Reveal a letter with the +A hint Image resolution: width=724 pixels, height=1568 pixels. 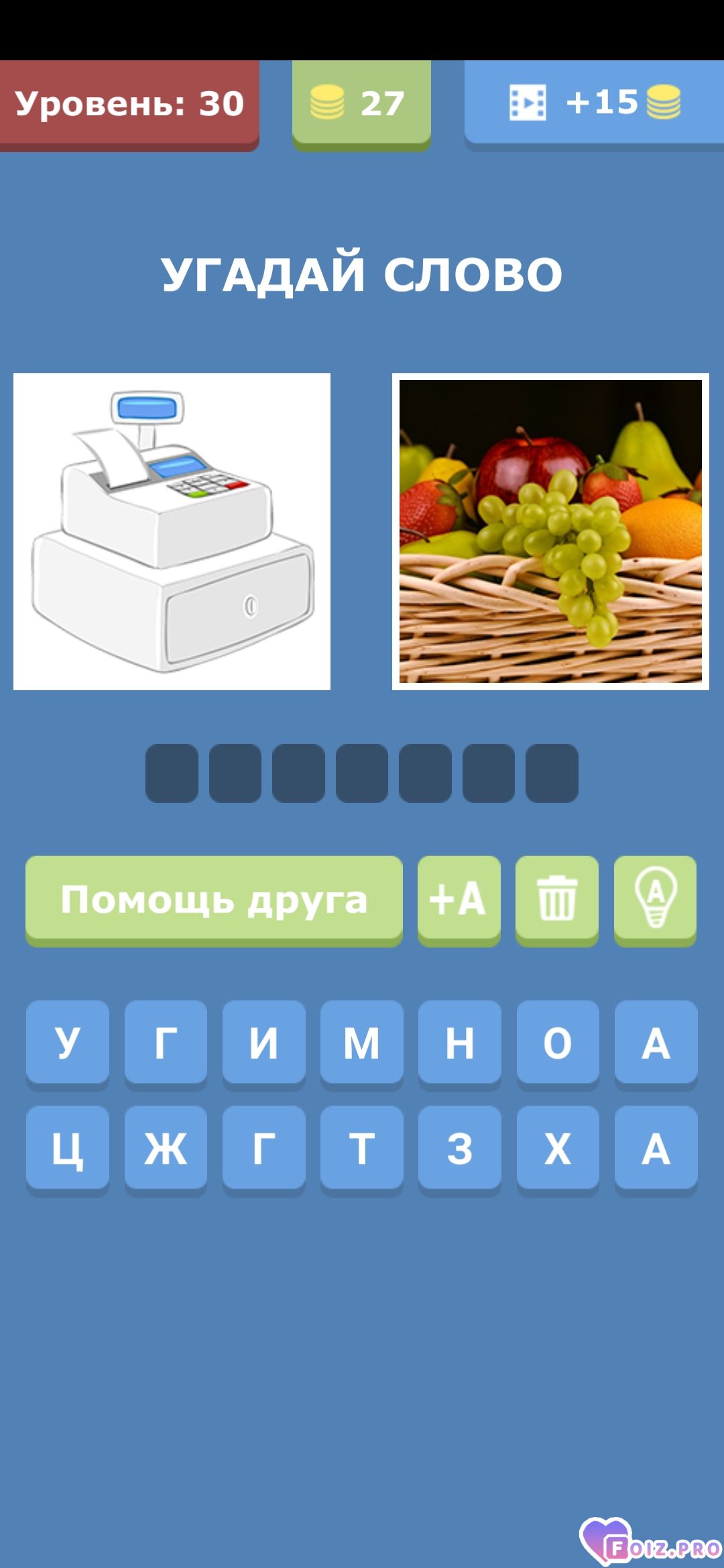click(x=459, y=899)
